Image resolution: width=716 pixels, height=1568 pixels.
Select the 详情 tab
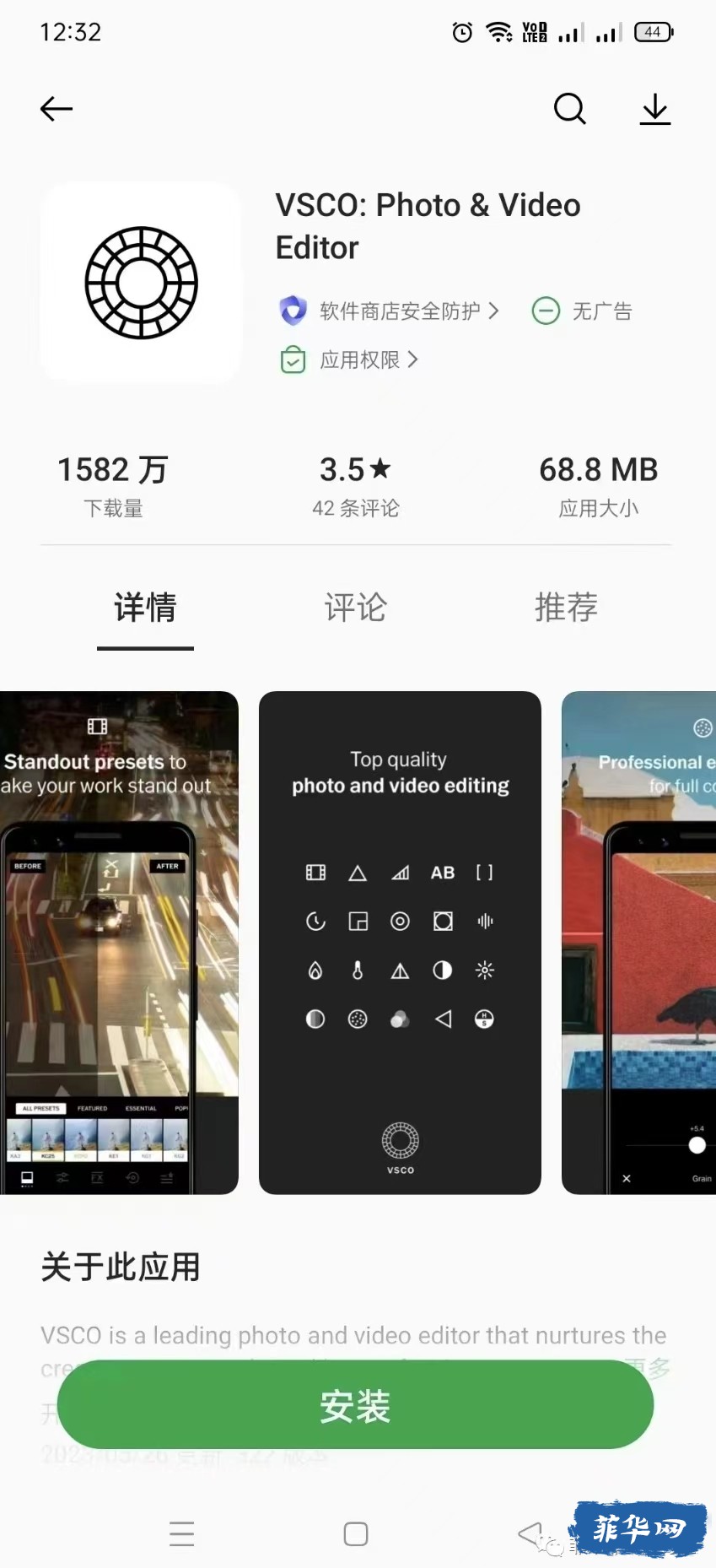pos(145,608)
